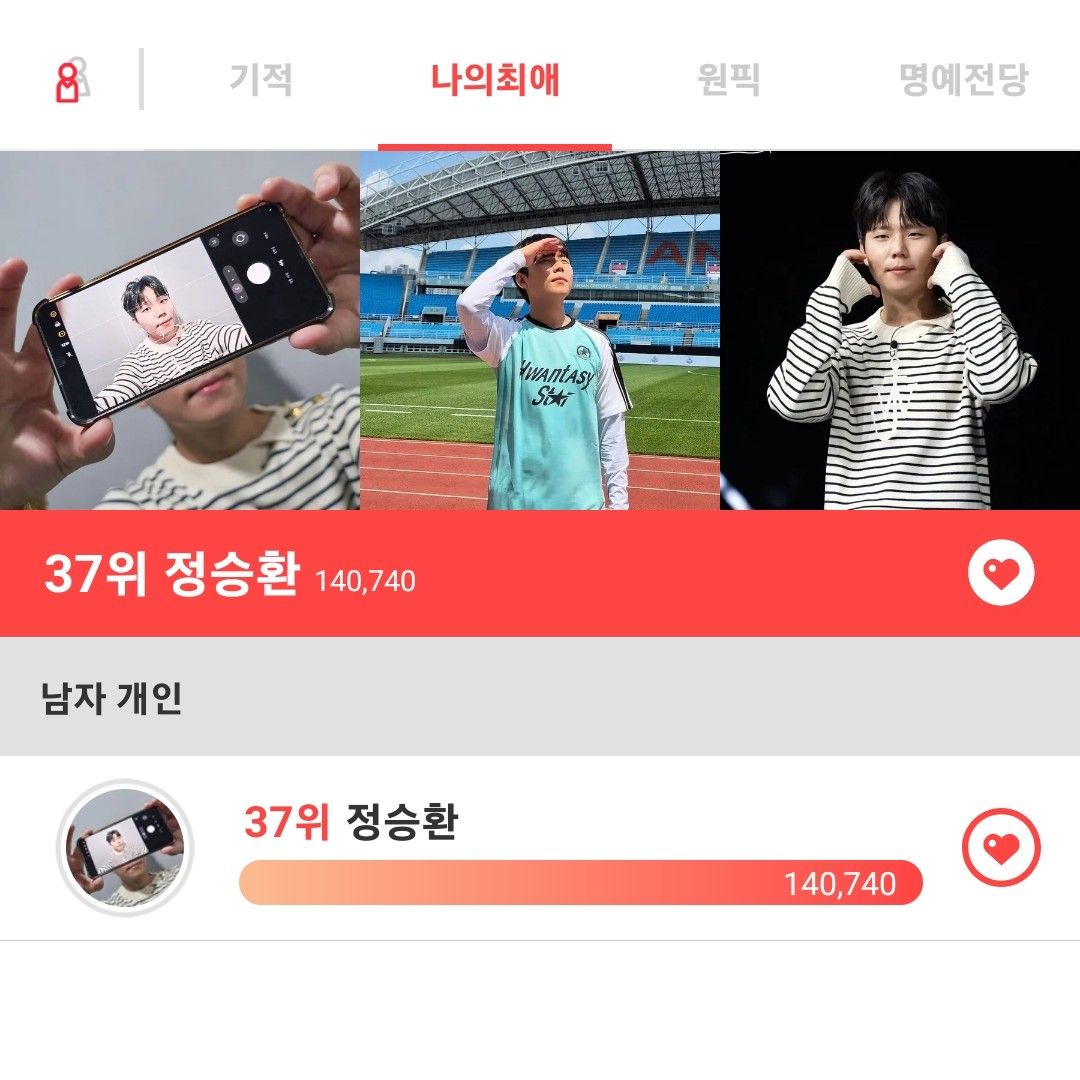This screenshot has width=1080, height=1080.
Task: Open the striped sweater stage photo
Action: tap(900, 330)
